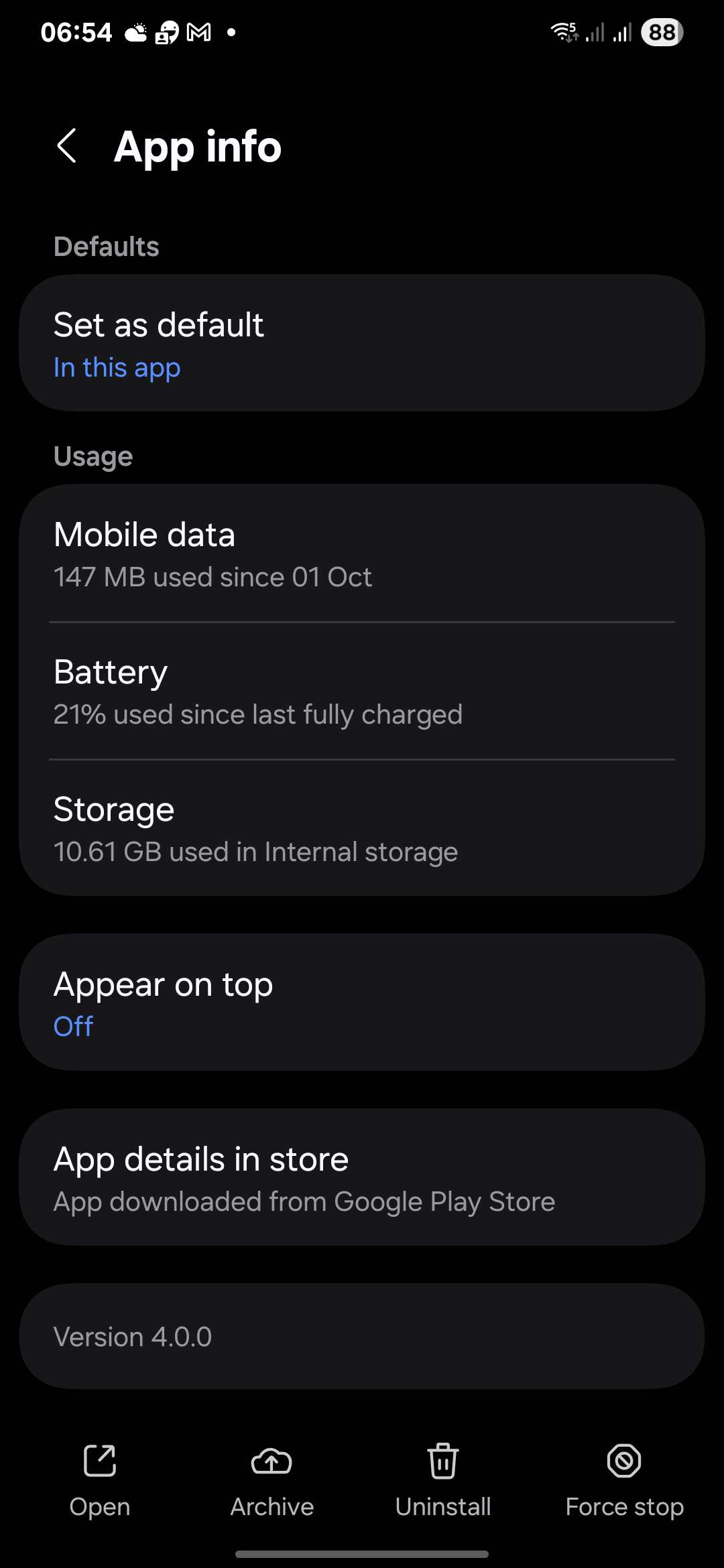Image resolution: width=724 pixels, height=1568 pixels.
Task: View App details in store
Action: [x=362, y=1178]
